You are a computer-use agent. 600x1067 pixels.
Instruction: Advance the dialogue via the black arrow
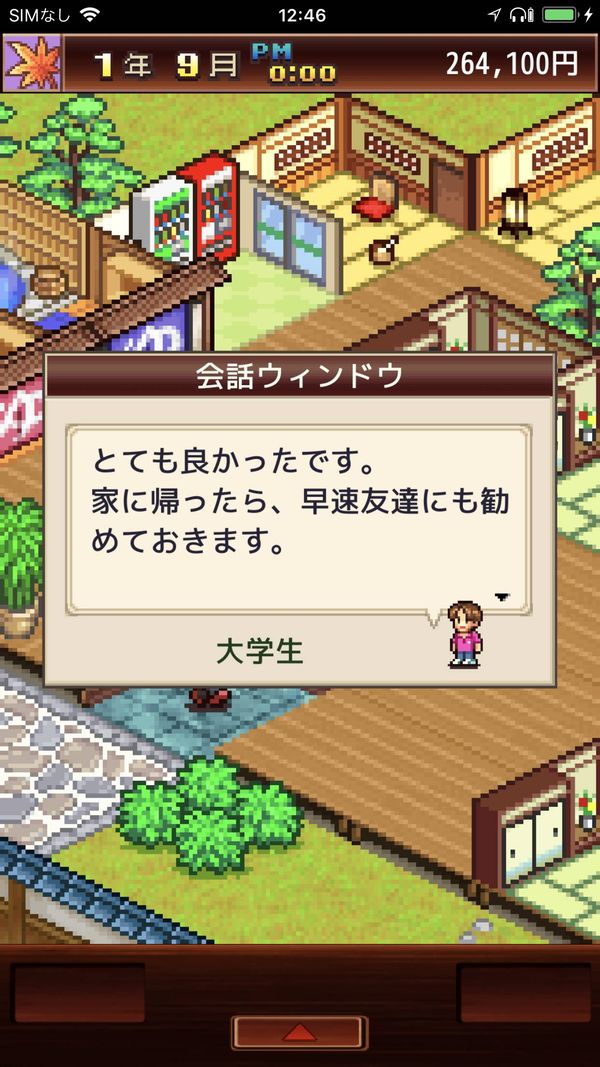502,597
